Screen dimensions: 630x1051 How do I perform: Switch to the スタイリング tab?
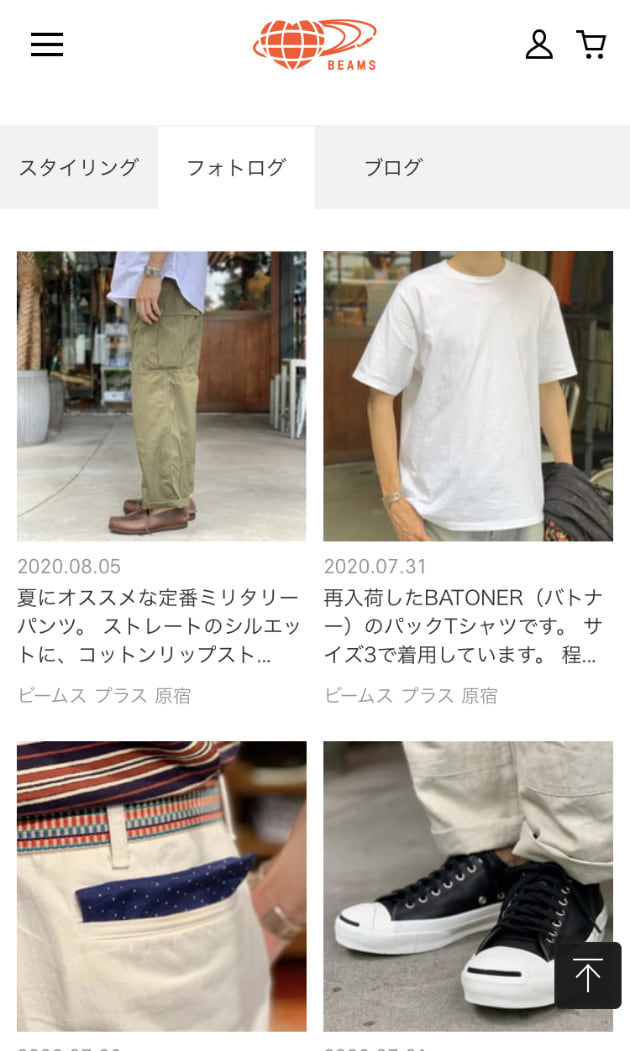[x=78, y=168]
